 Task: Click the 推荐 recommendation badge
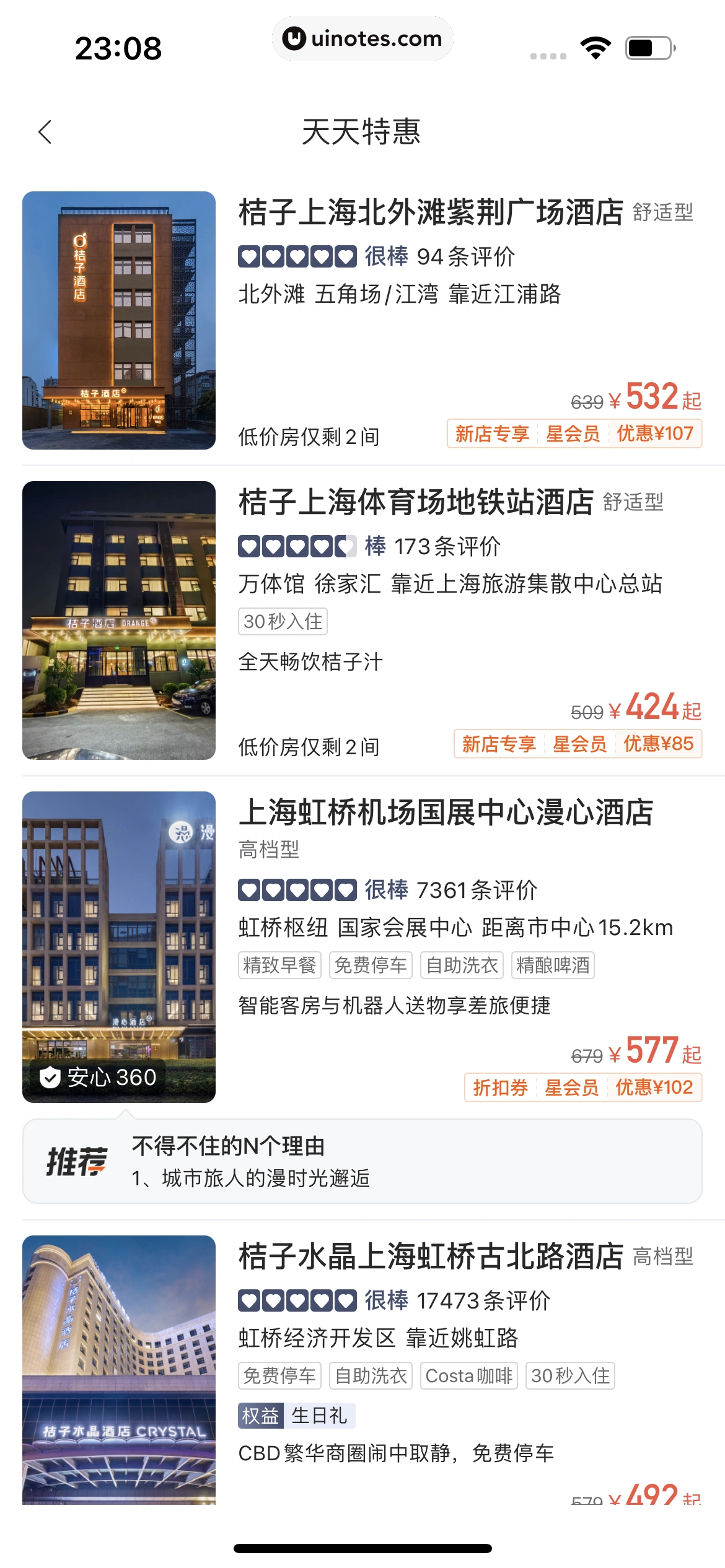tap(76, 1159)
